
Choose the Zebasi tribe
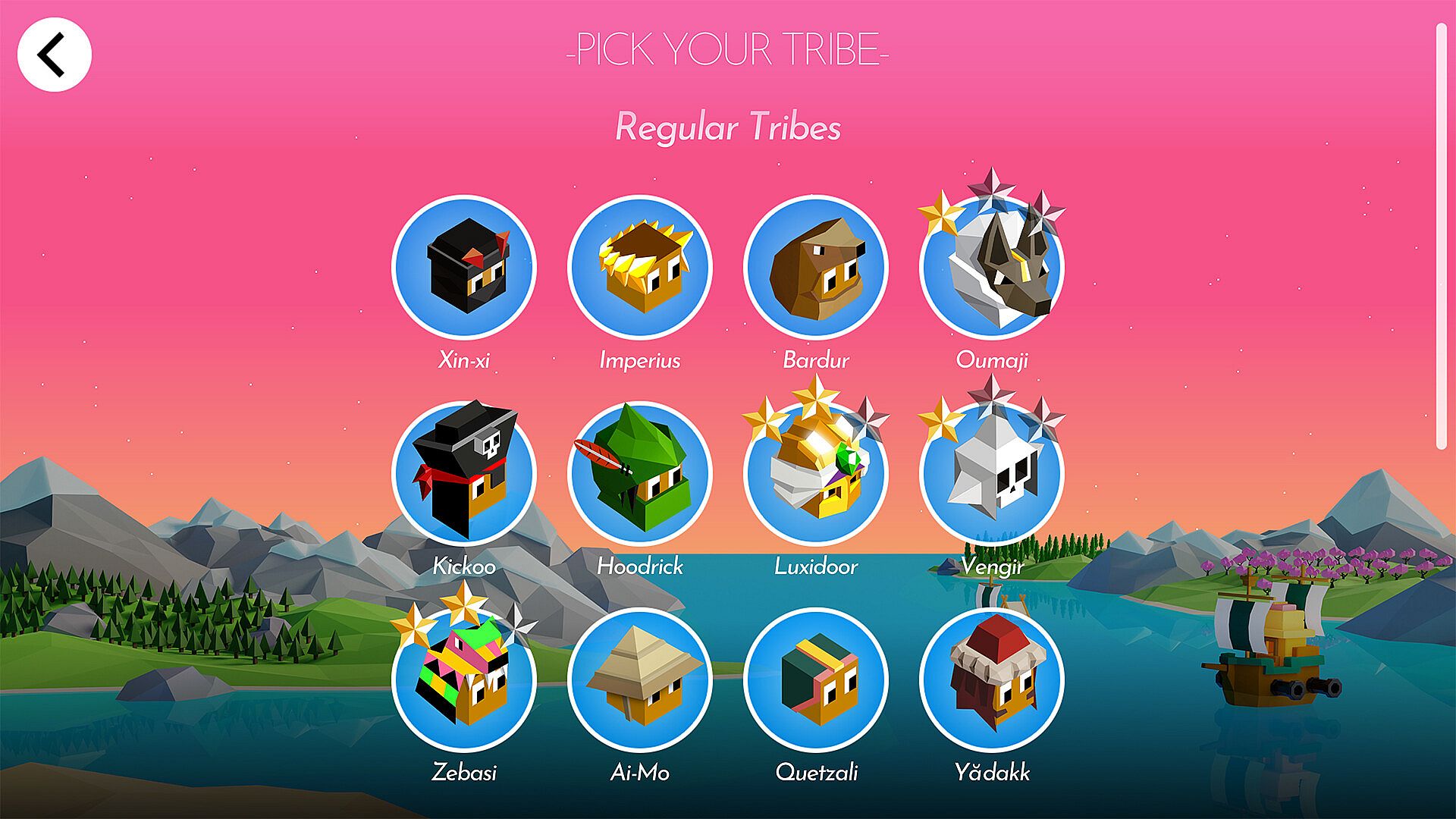464,680
